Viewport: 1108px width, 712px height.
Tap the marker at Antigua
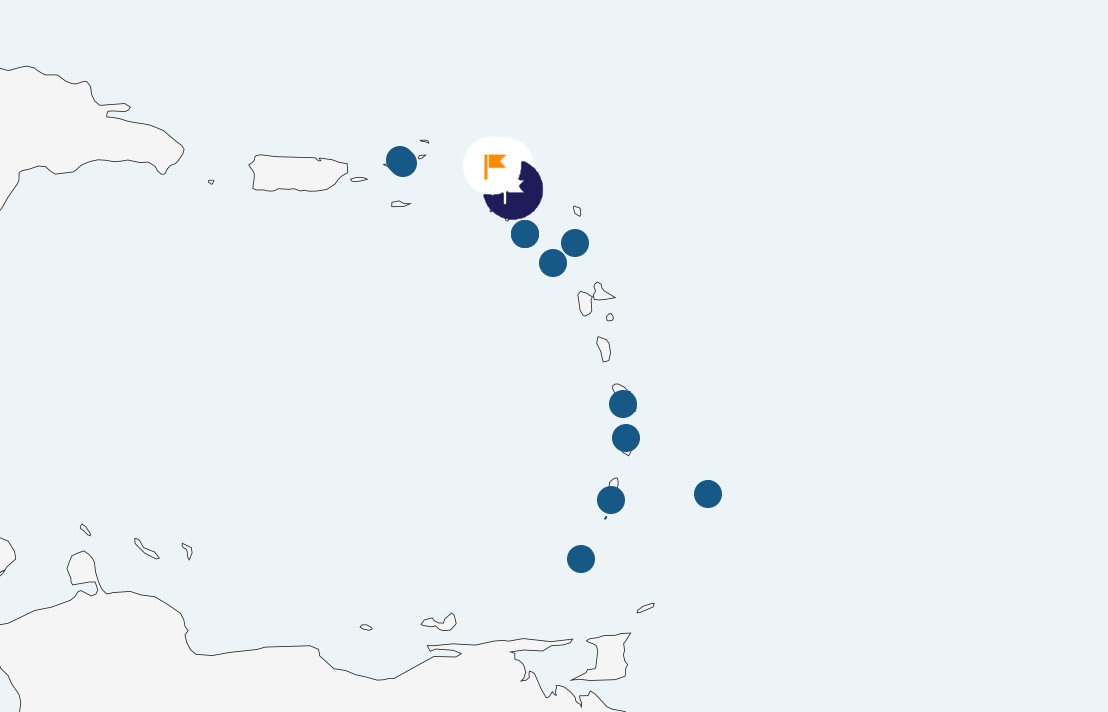pyautogui.click(x=575, y=243)
